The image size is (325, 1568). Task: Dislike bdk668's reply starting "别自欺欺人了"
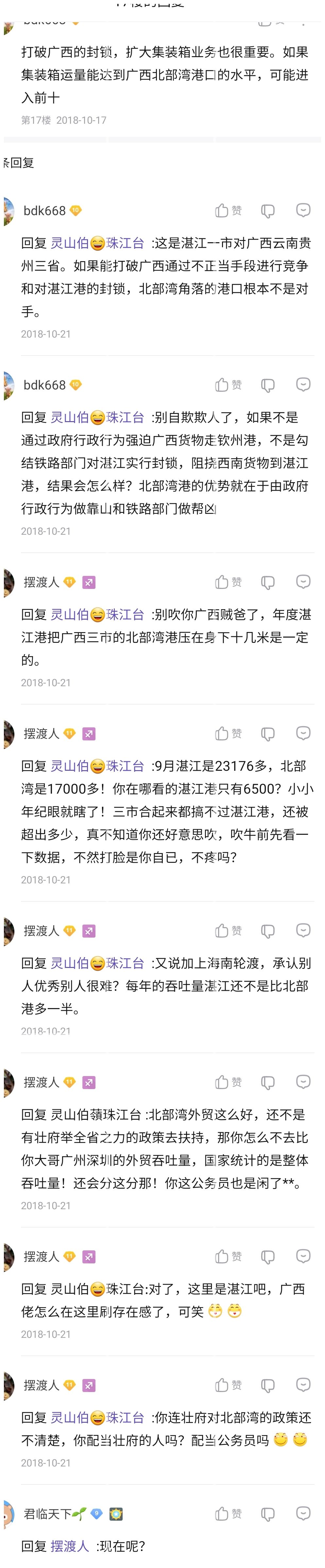[x=268, y=385]
